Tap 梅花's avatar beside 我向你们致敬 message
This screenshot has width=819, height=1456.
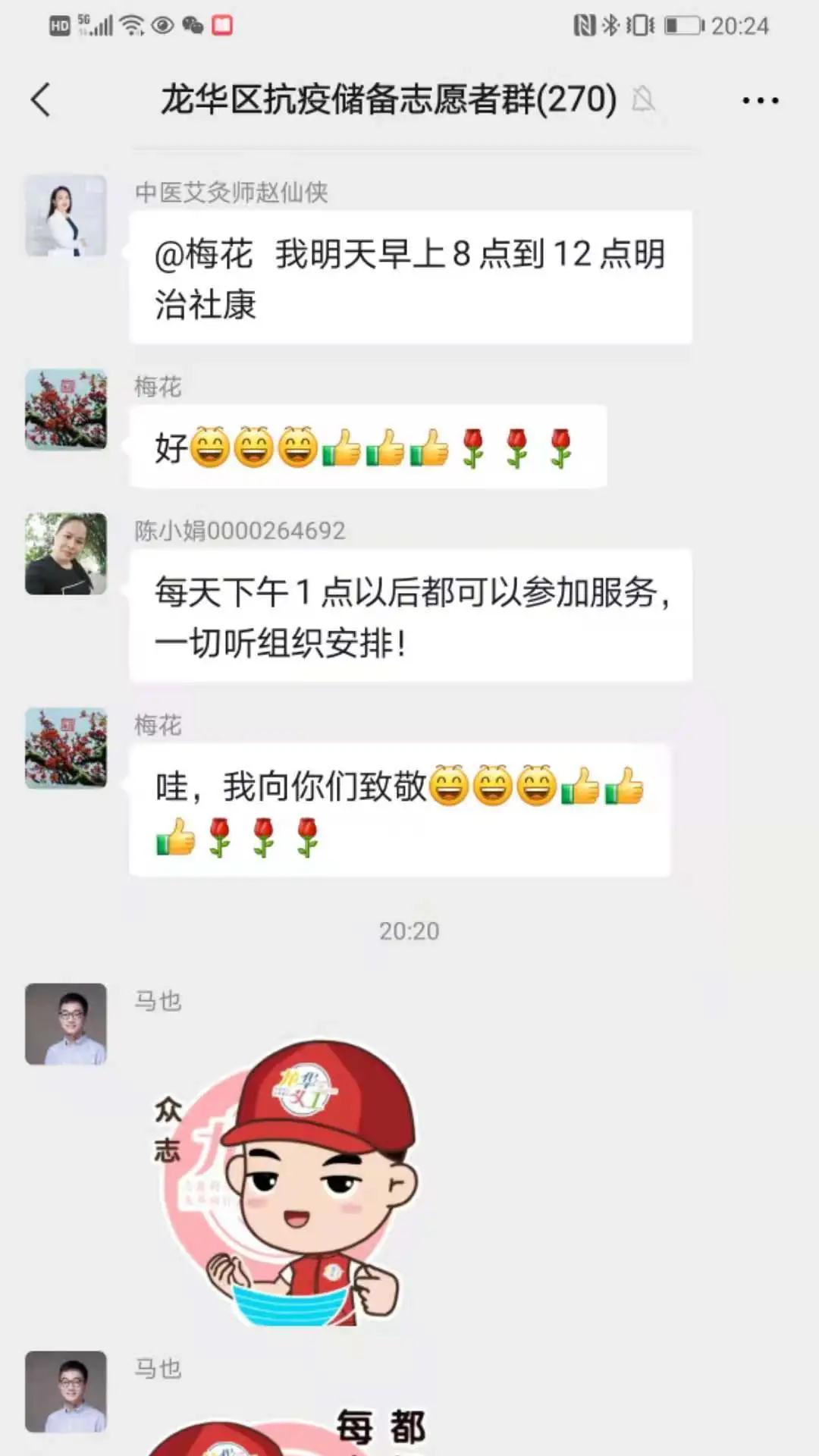66,748
